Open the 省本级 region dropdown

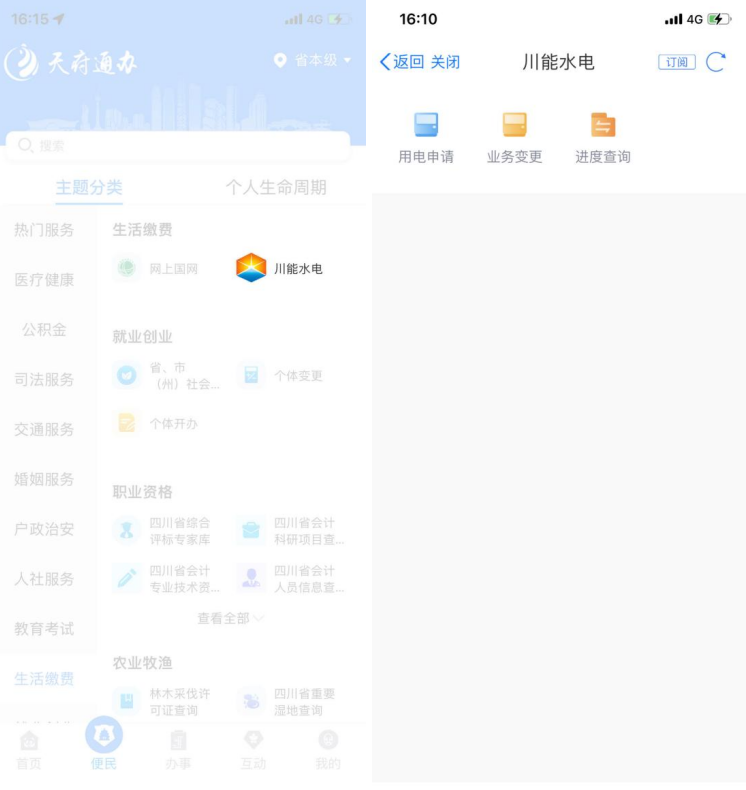[x=313, y=61]
